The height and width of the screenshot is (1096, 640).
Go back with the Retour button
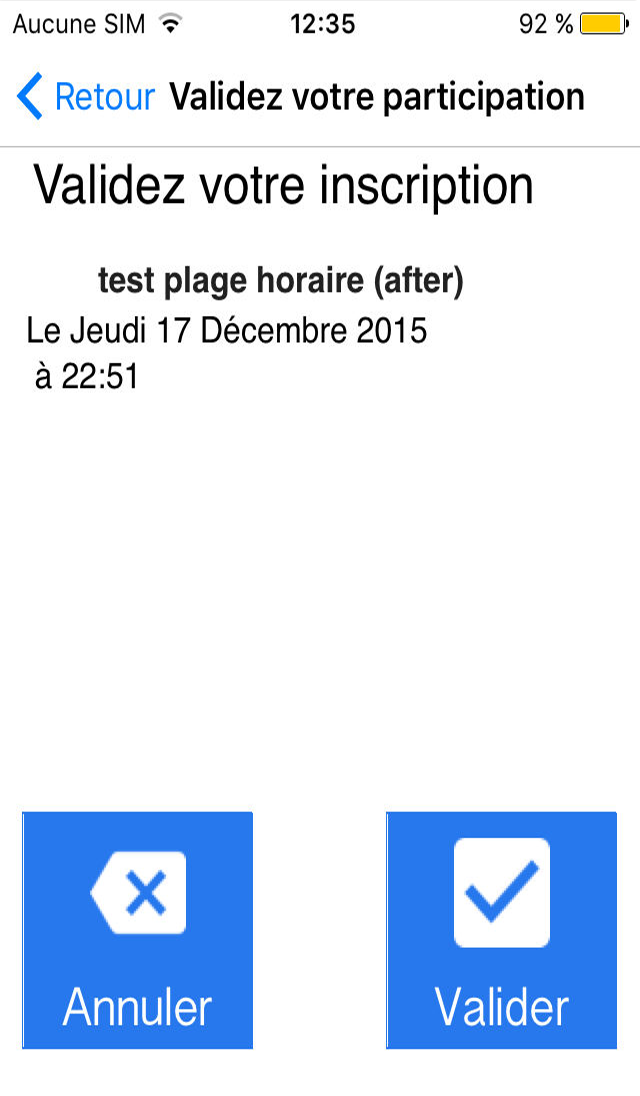pyautogui.click(x=86, y=97)
